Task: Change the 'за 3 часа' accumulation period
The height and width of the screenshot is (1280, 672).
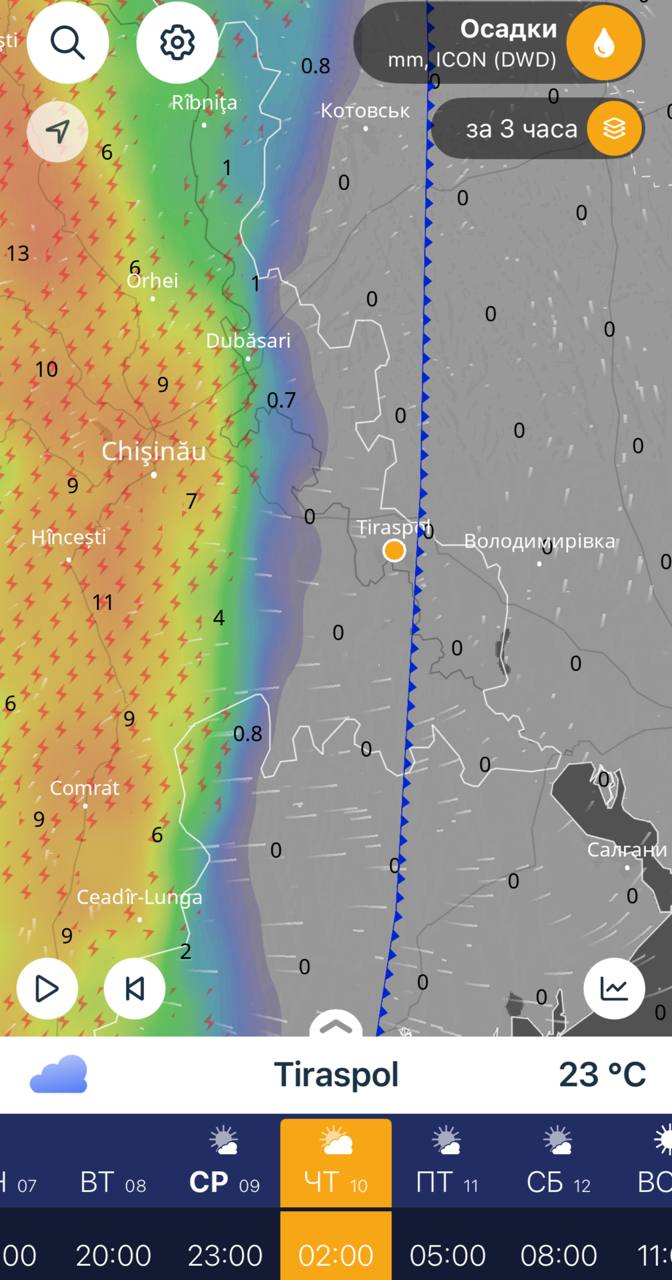Action: 537,128
